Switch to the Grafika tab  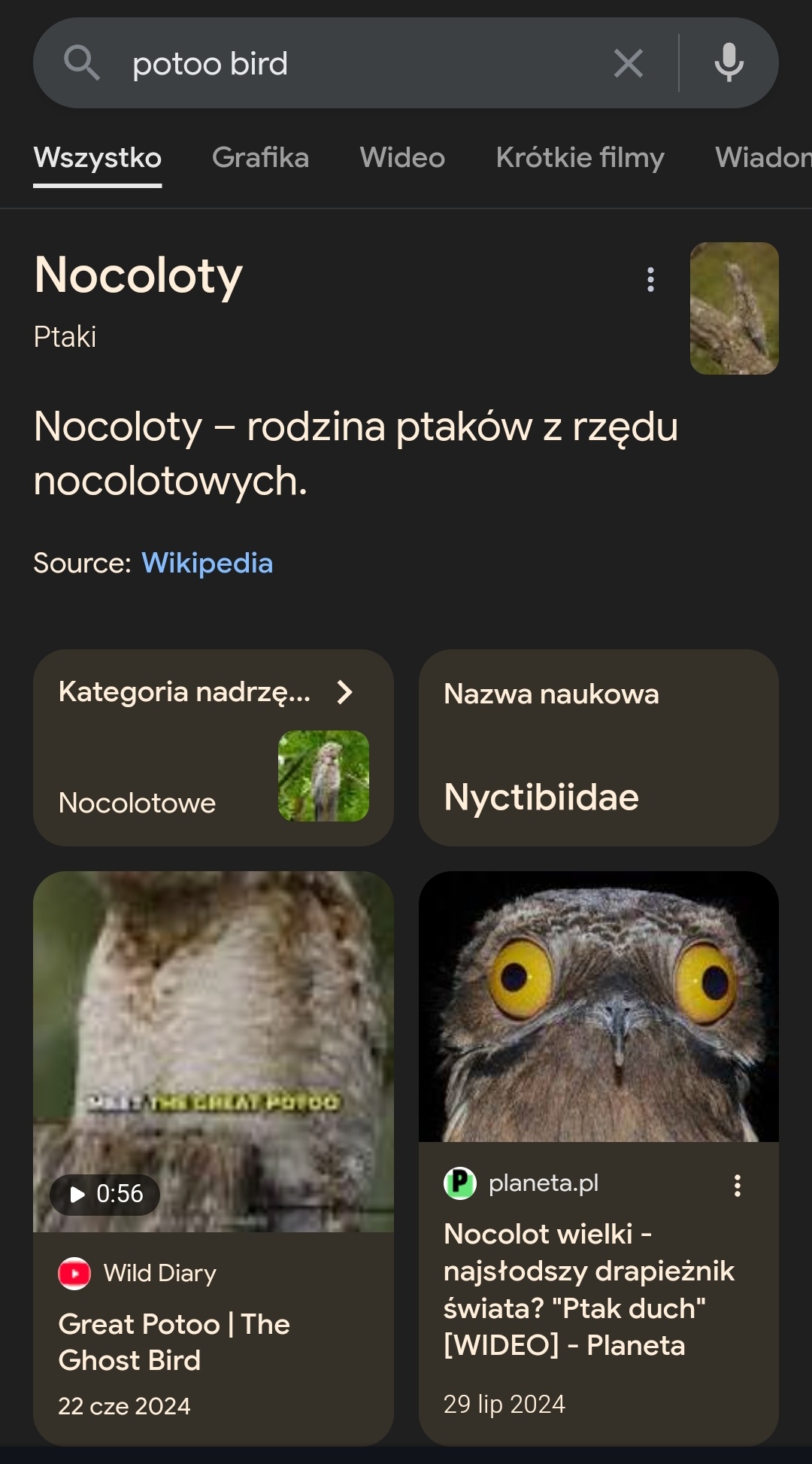(260, 158)
